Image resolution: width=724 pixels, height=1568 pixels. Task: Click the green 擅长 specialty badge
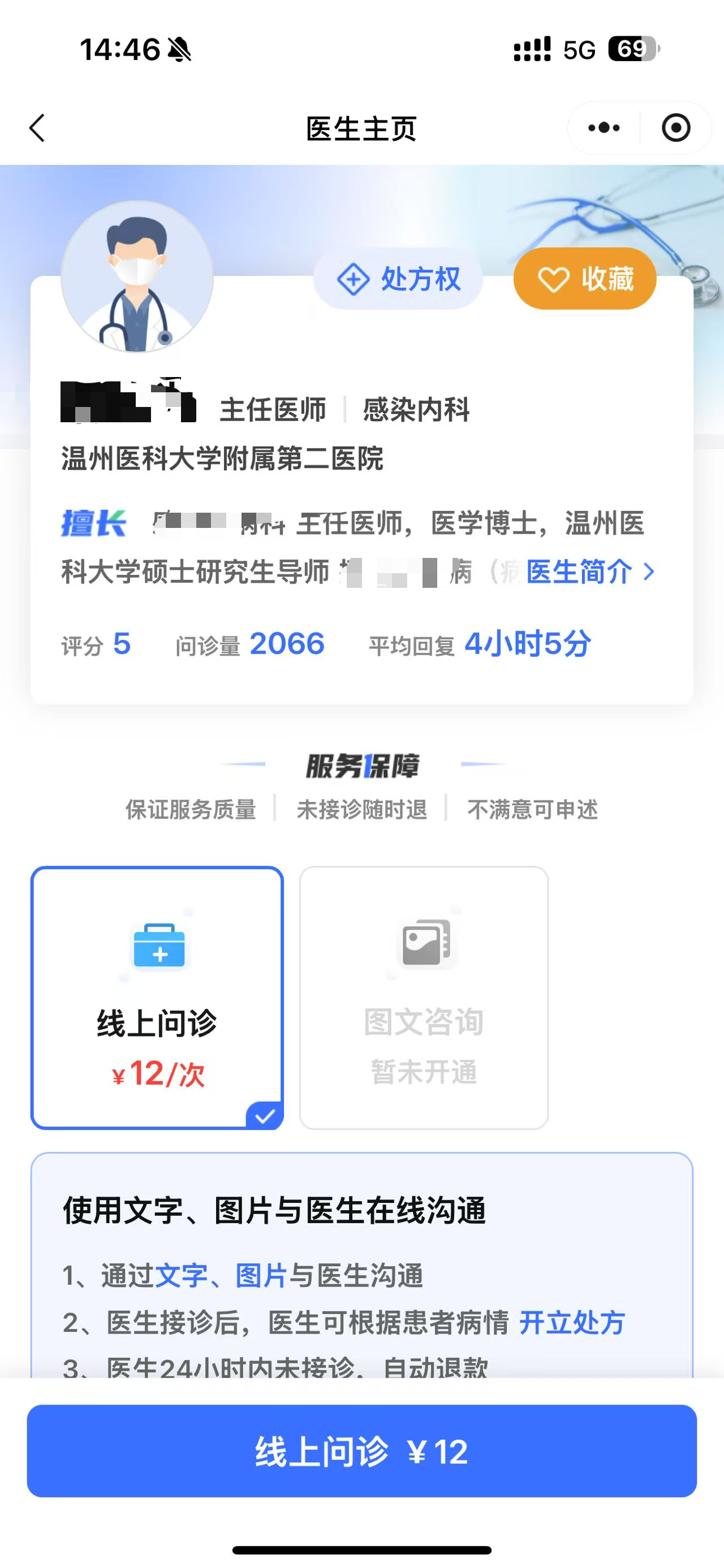(x=94, y=522)
